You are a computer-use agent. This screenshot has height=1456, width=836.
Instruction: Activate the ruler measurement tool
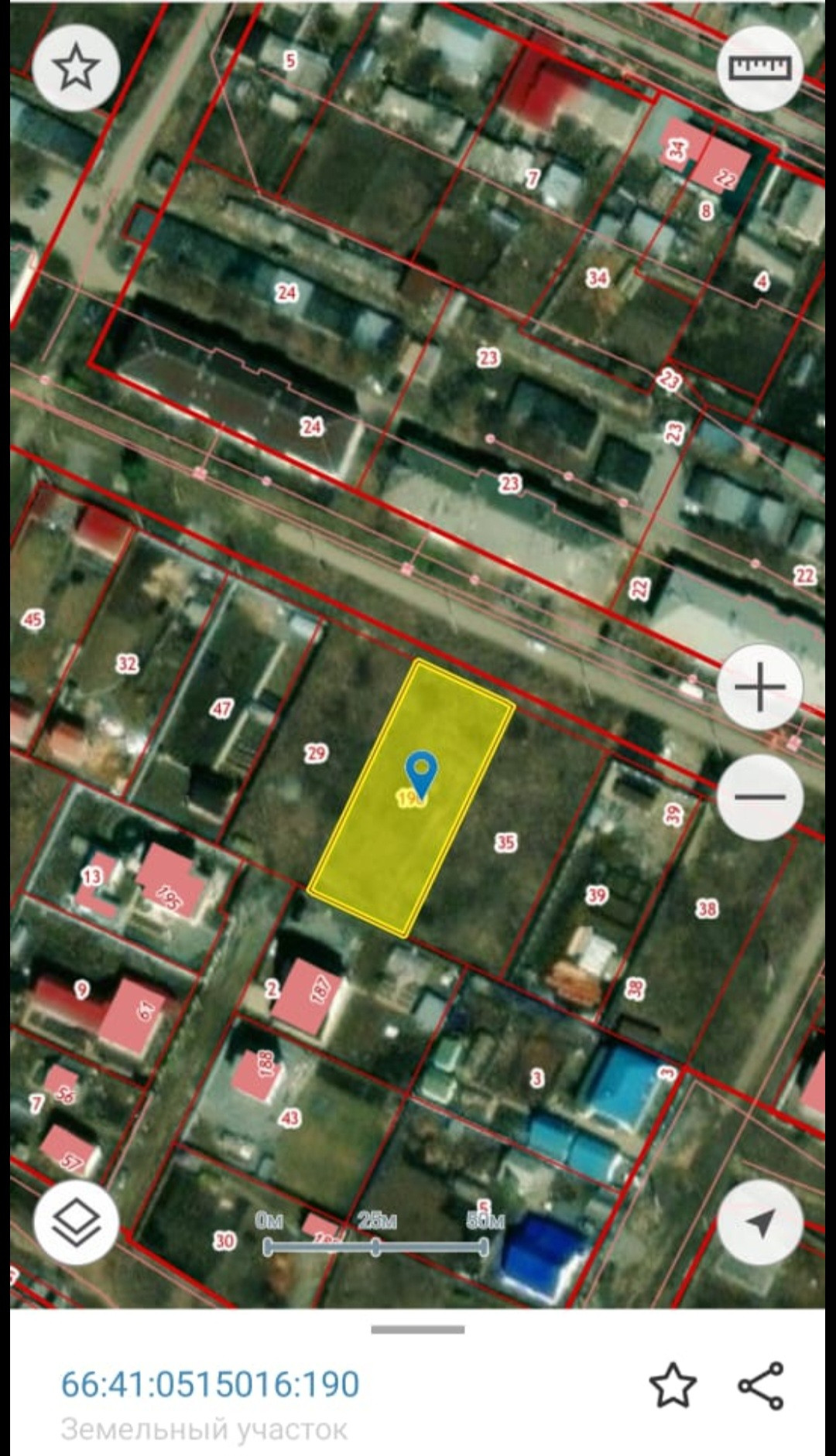pos(760,68)
